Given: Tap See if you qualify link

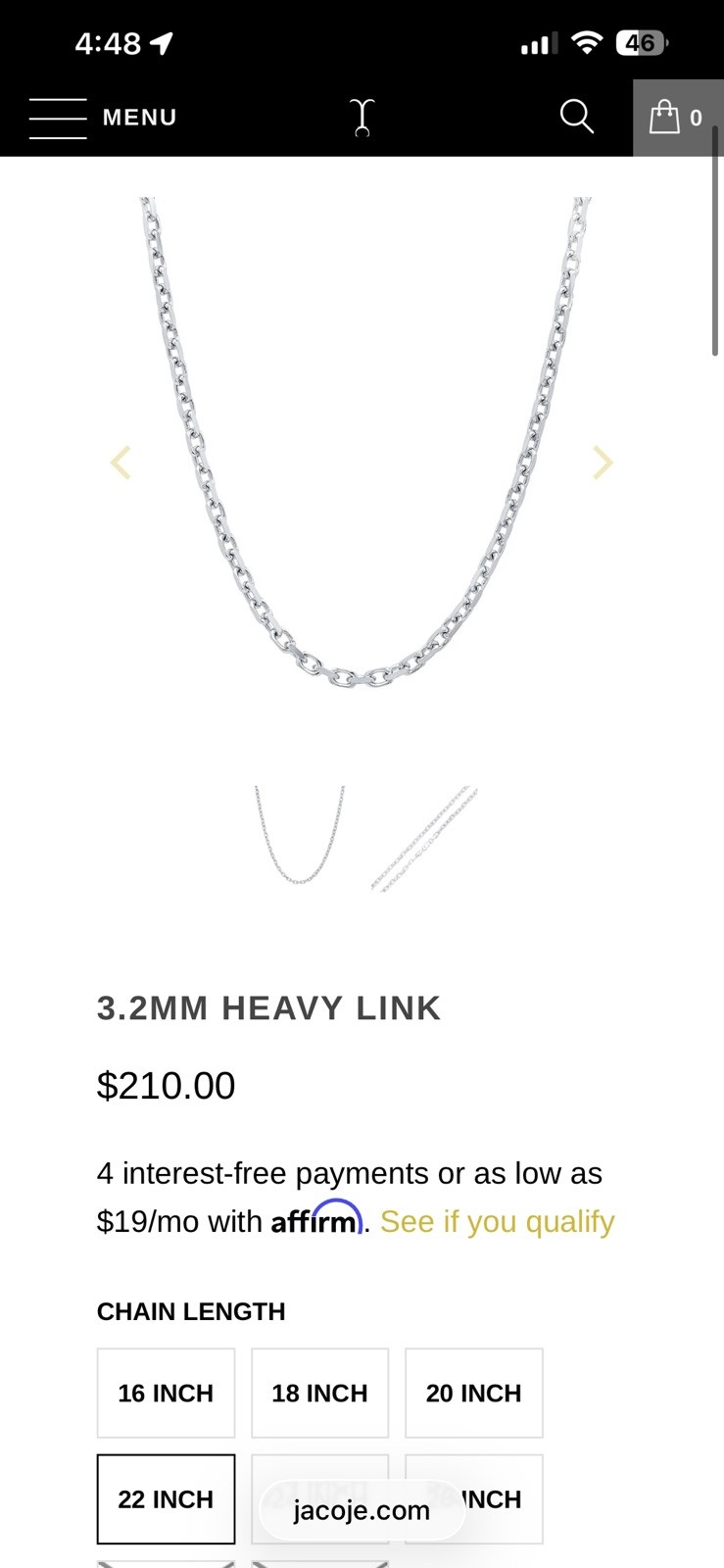Looking at the screenshot, I should (498, 1222).
